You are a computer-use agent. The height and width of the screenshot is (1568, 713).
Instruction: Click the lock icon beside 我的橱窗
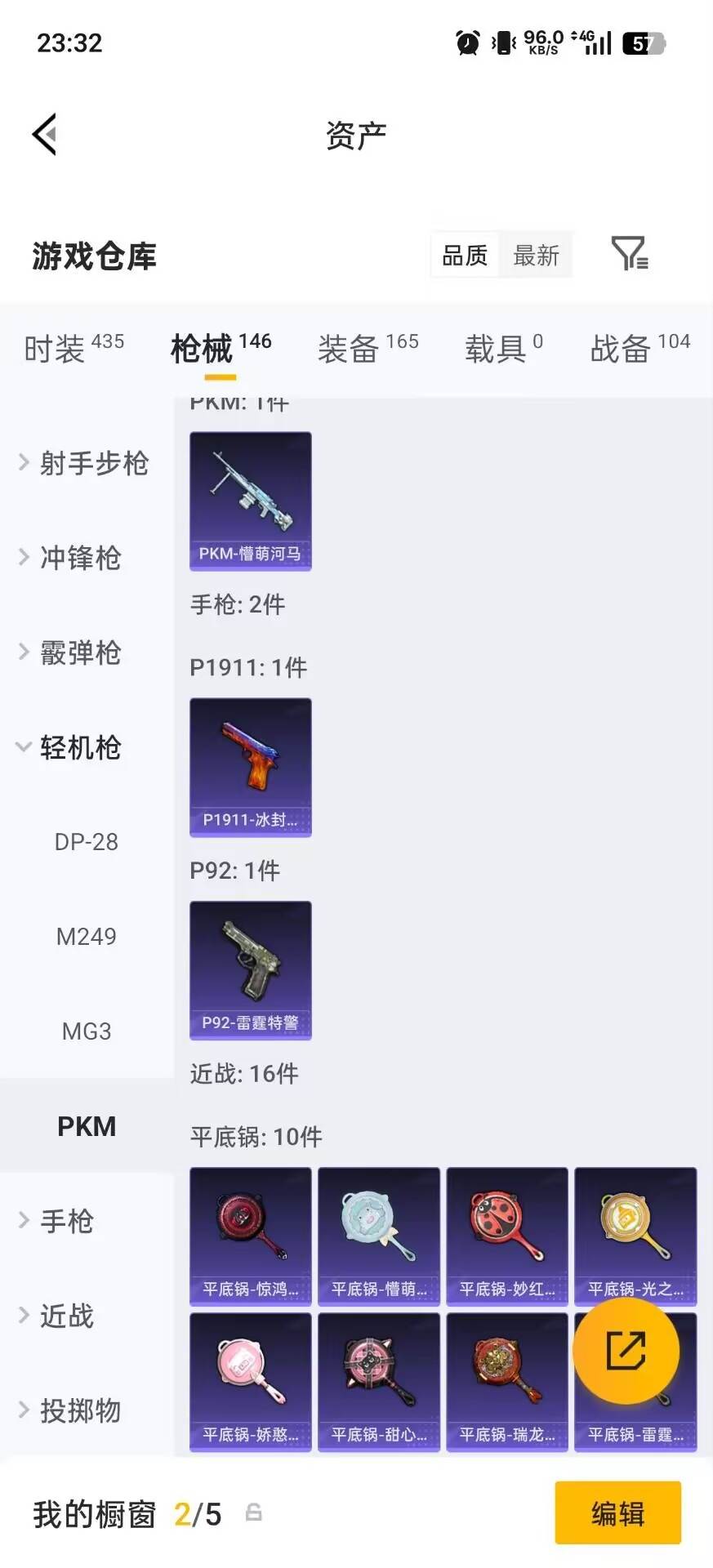tap(252, 1514)
